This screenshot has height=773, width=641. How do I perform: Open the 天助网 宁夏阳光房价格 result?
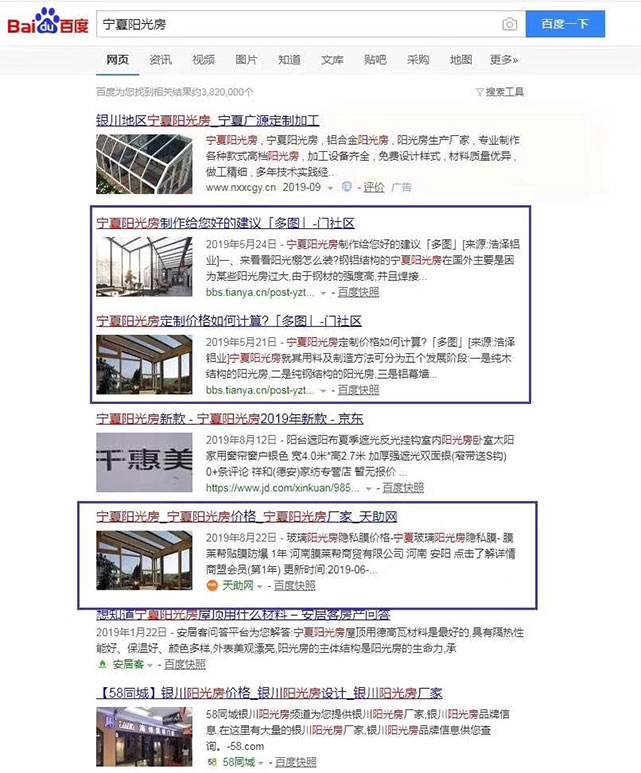pyautogui.click(x=246, y=517)
